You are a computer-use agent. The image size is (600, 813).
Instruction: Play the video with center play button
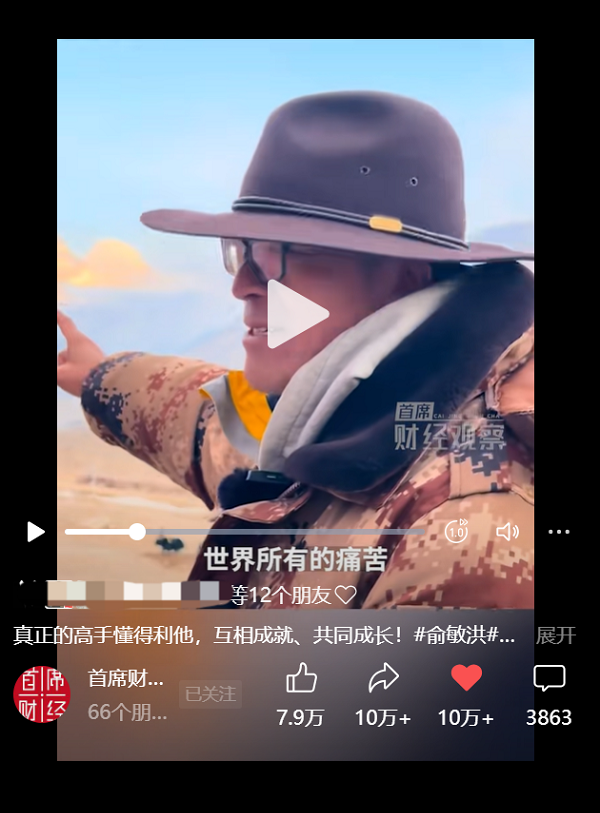point(297,315)
